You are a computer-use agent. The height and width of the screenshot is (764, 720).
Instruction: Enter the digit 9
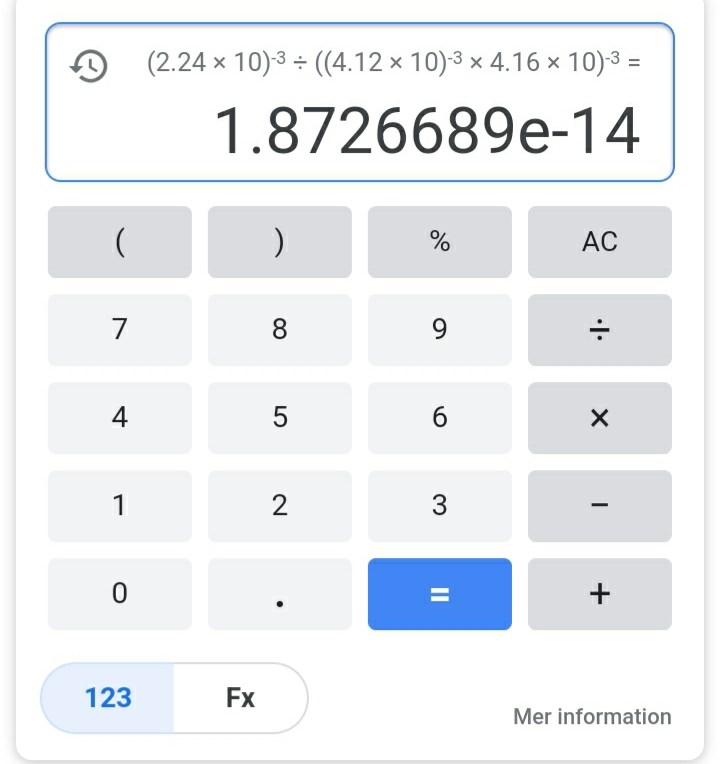pyautogui.click(x=440, y=330)
